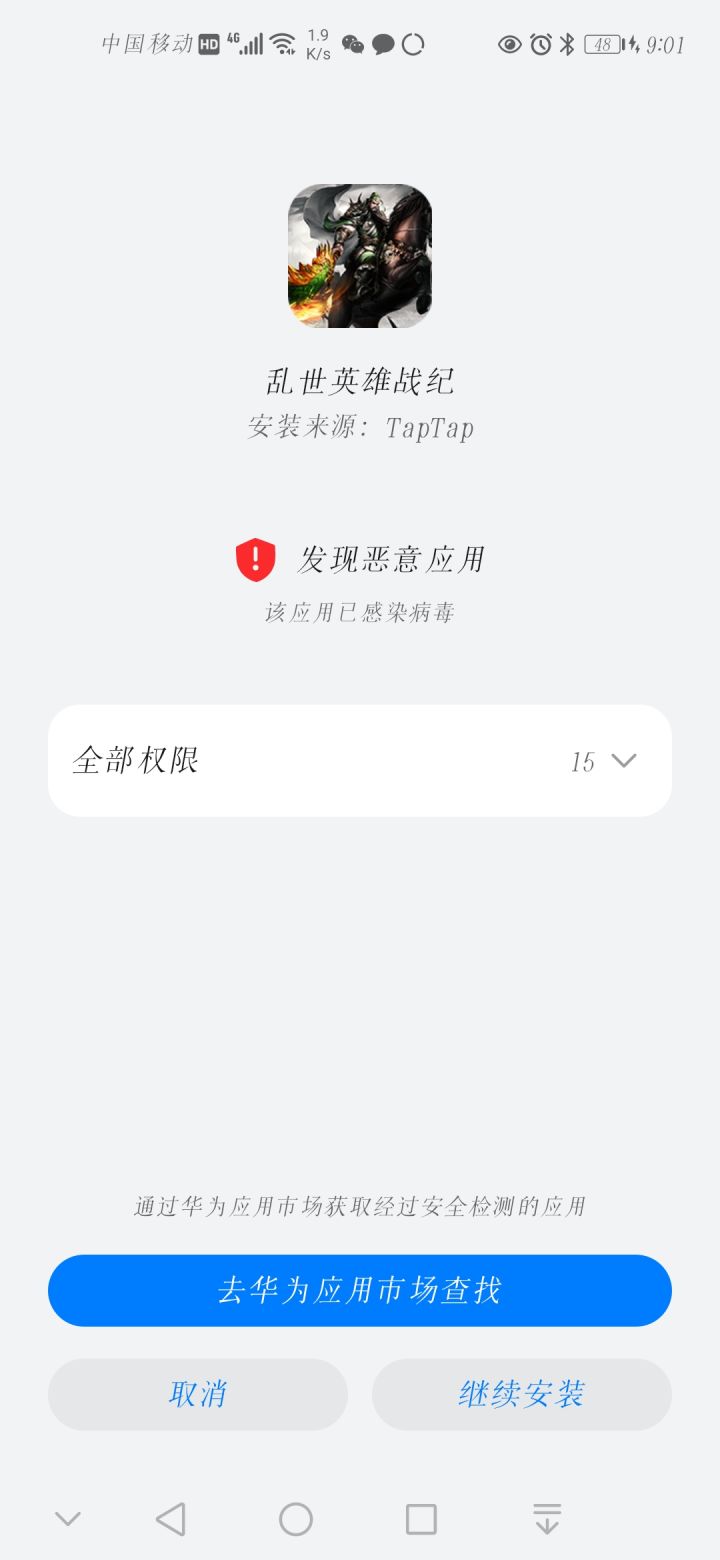The image size is (720, 1560).
Task: Open recent apps via square button
Action: (x=421, y=1519)
